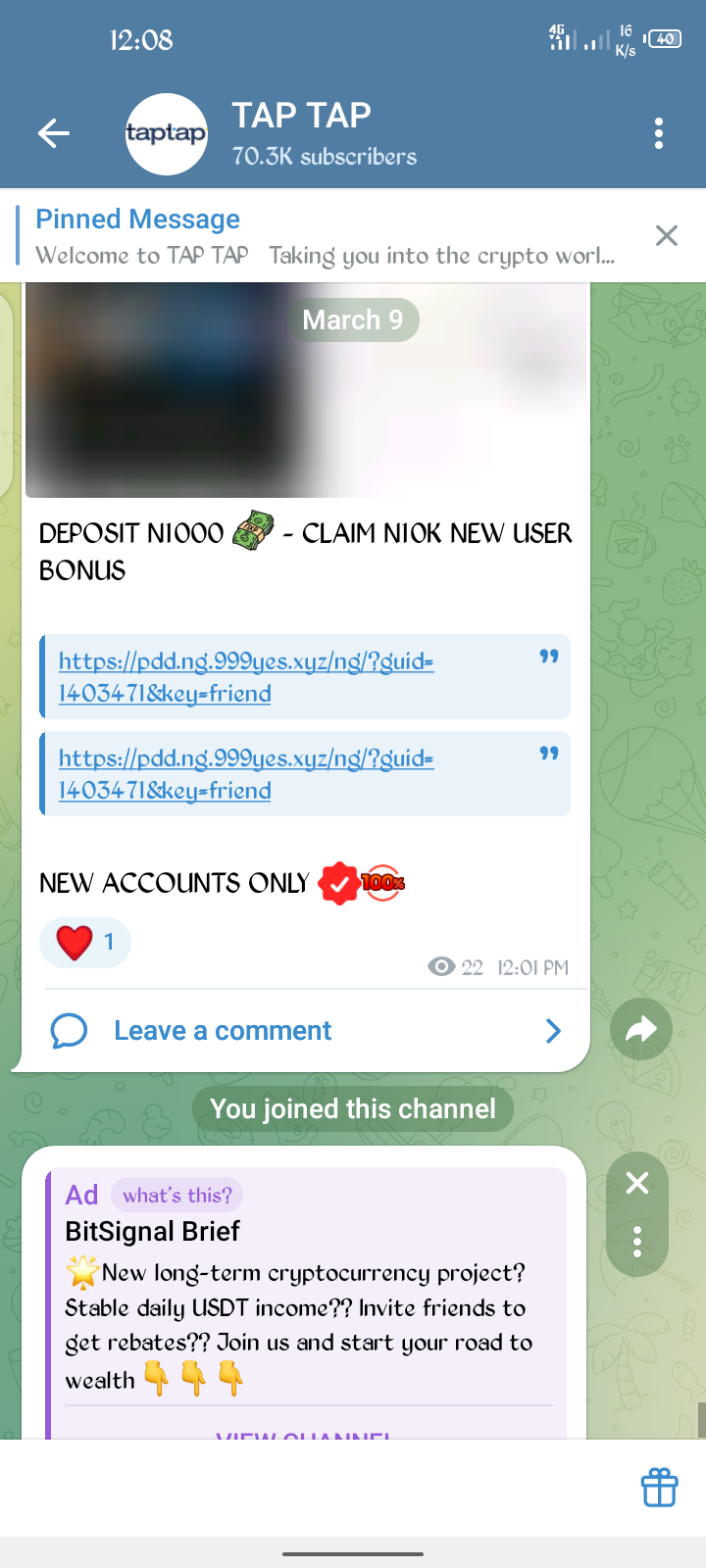This screenshot has height=1568, width=706.
Task: Open the second 999yes.xyz link
Action: click(x=245, y=774)
